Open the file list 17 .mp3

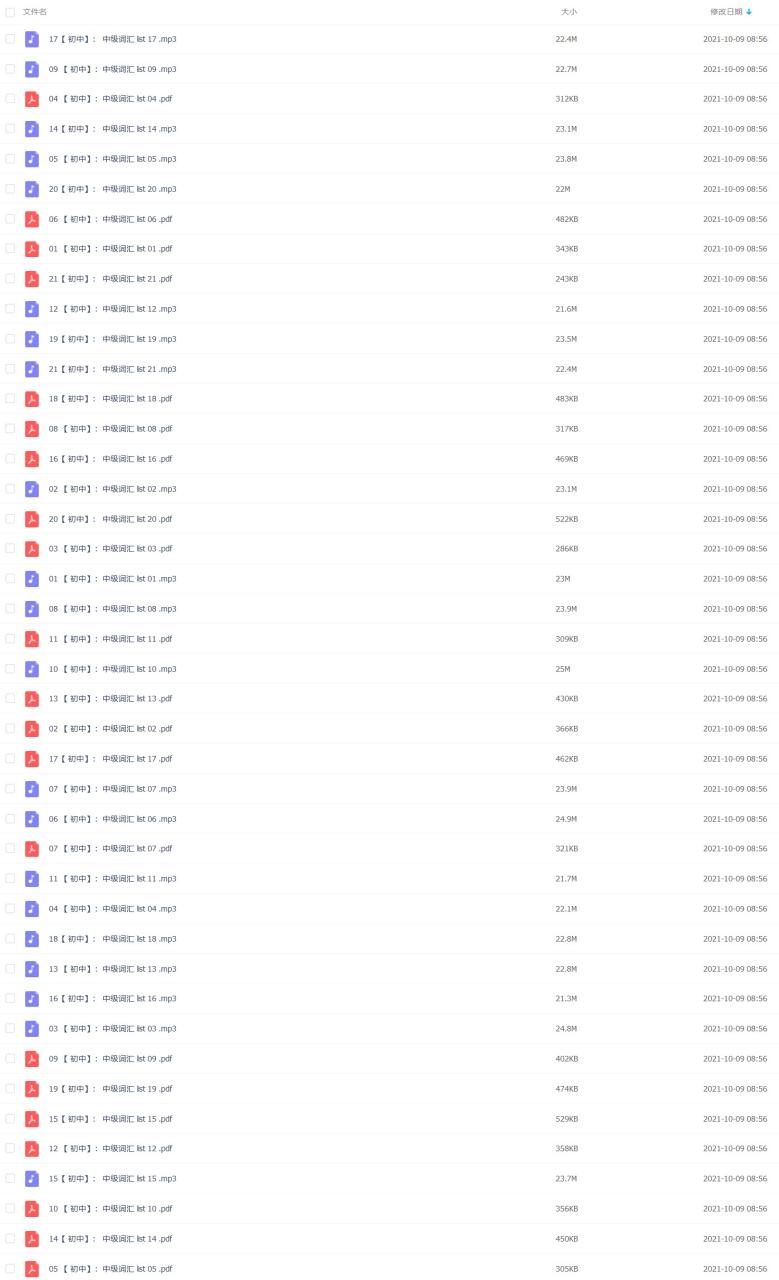point(112,39)
